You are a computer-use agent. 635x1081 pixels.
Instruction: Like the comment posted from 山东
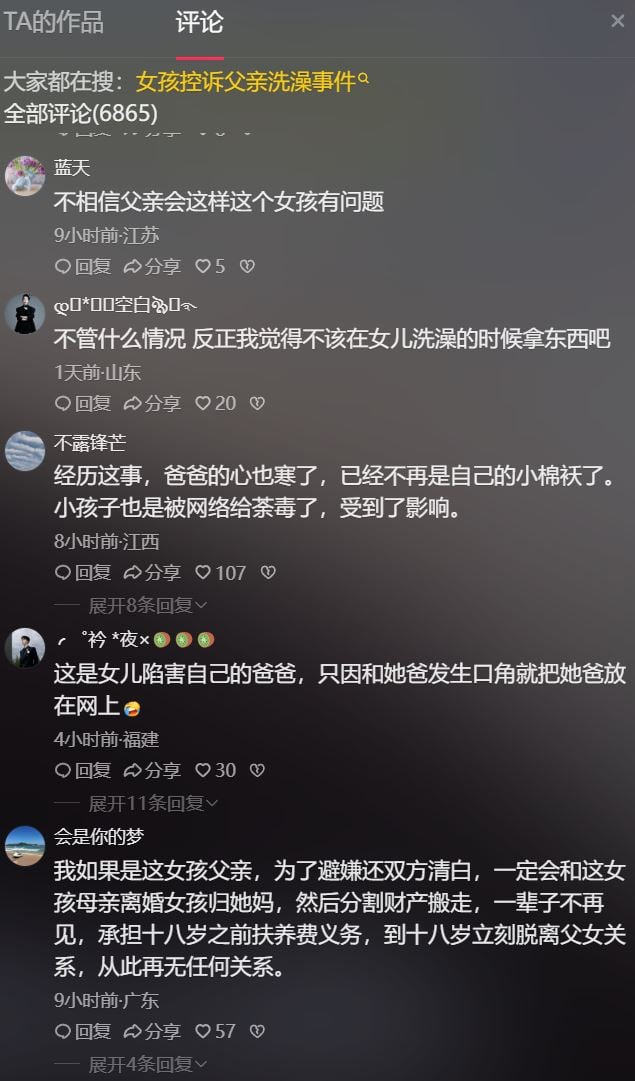point(215,403)
